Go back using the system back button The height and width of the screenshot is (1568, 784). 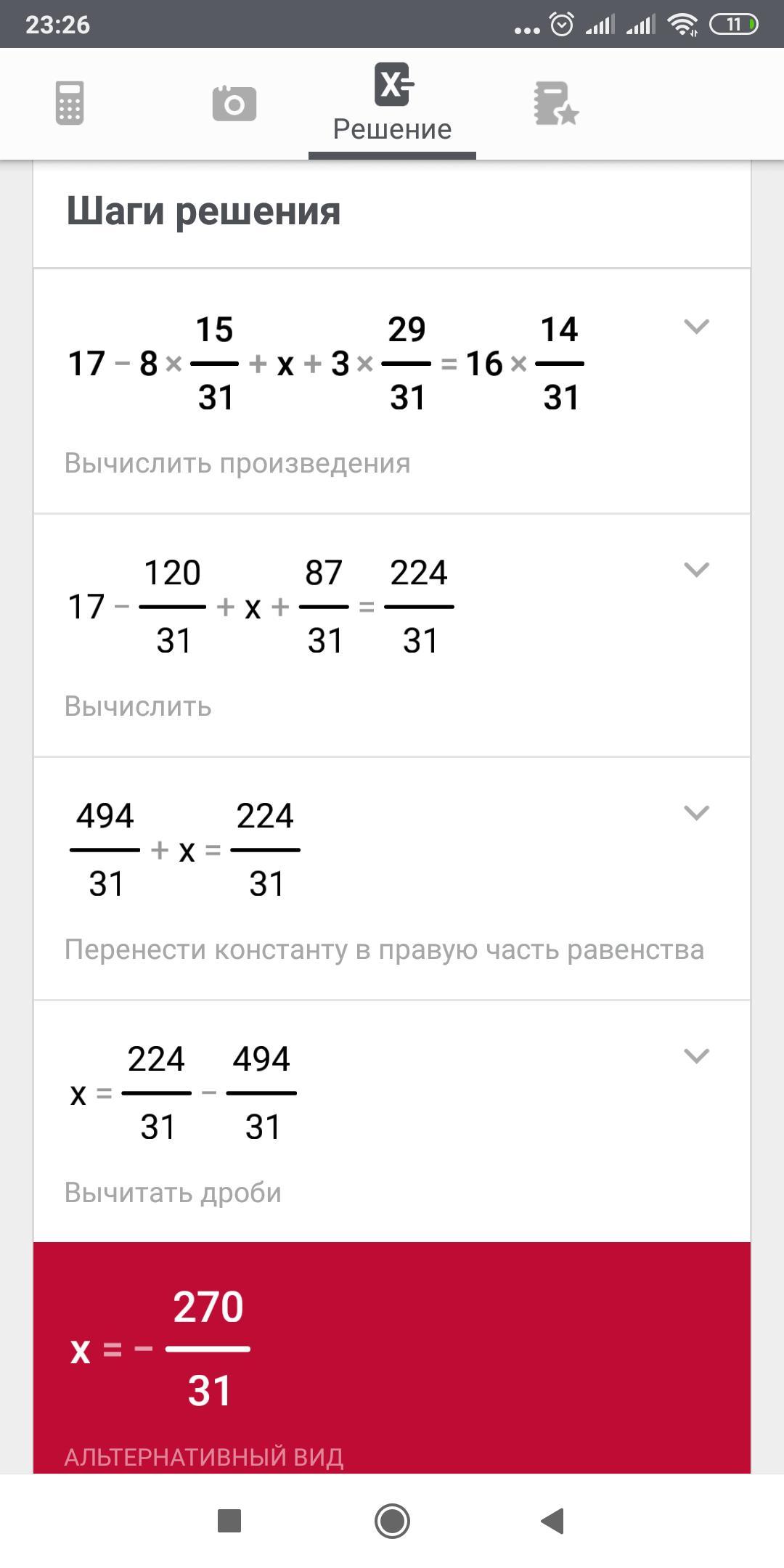pos(553,1520)
